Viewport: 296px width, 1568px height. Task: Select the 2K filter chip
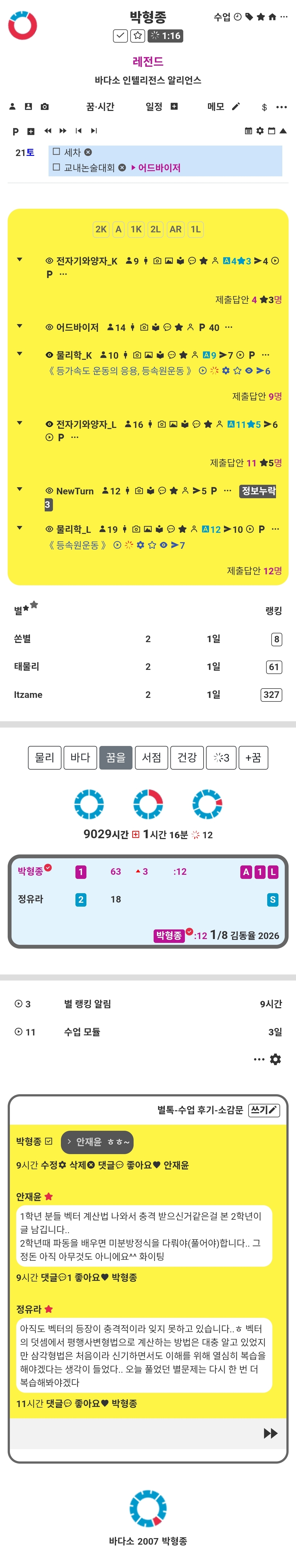pos(101,230)
